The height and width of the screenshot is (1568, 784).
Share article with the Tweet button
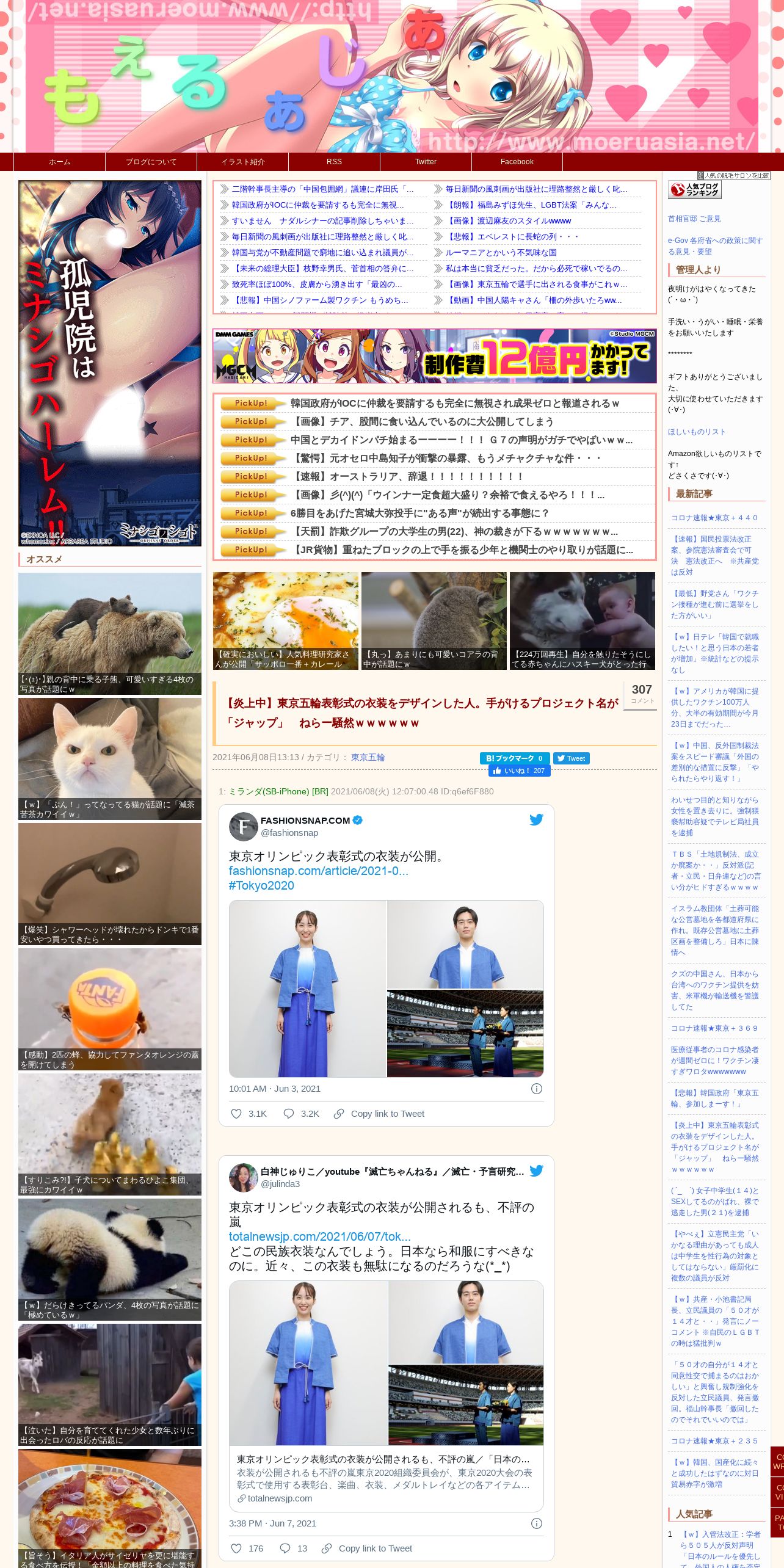point(571,758)
